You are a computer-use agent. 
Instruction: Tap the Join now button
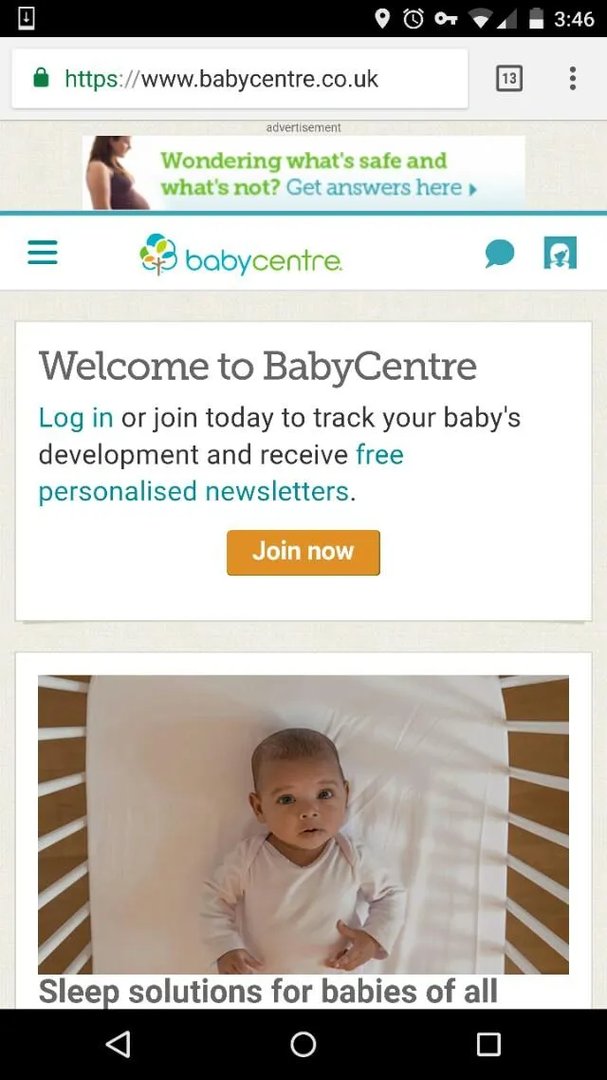pyautogui.click(x=303, y=552)
